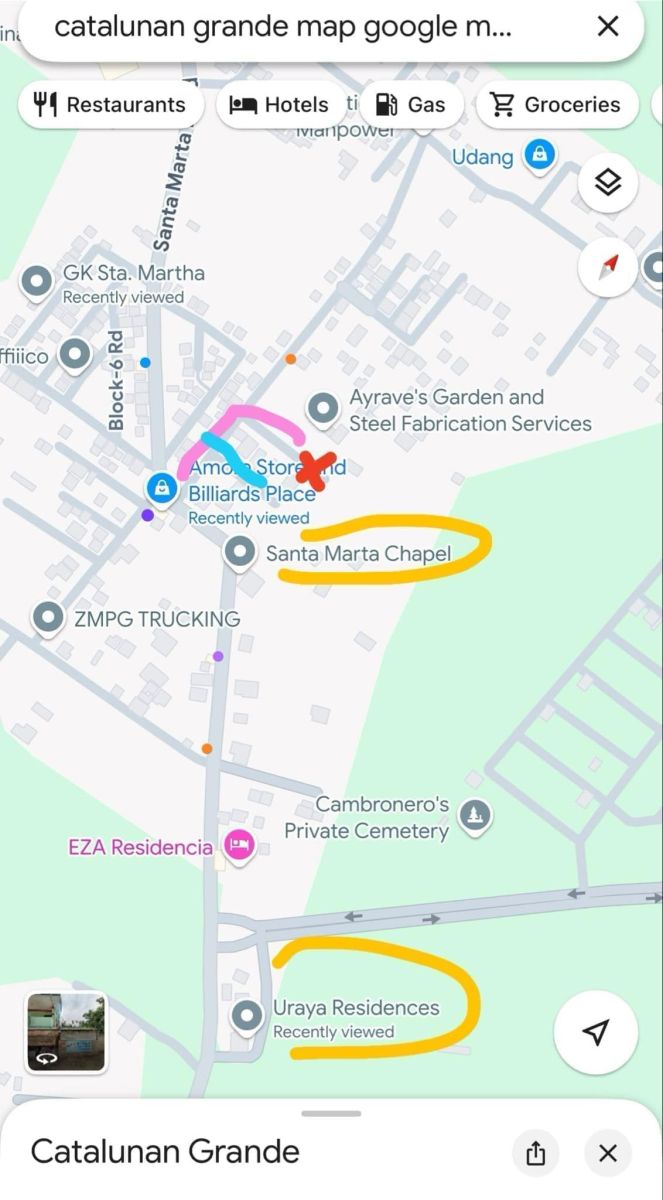Open Ayrave's Garden and Steel Fabrication pin
Image resolution: width=663 pixels, height=1200 pixels.
point(323,408)
